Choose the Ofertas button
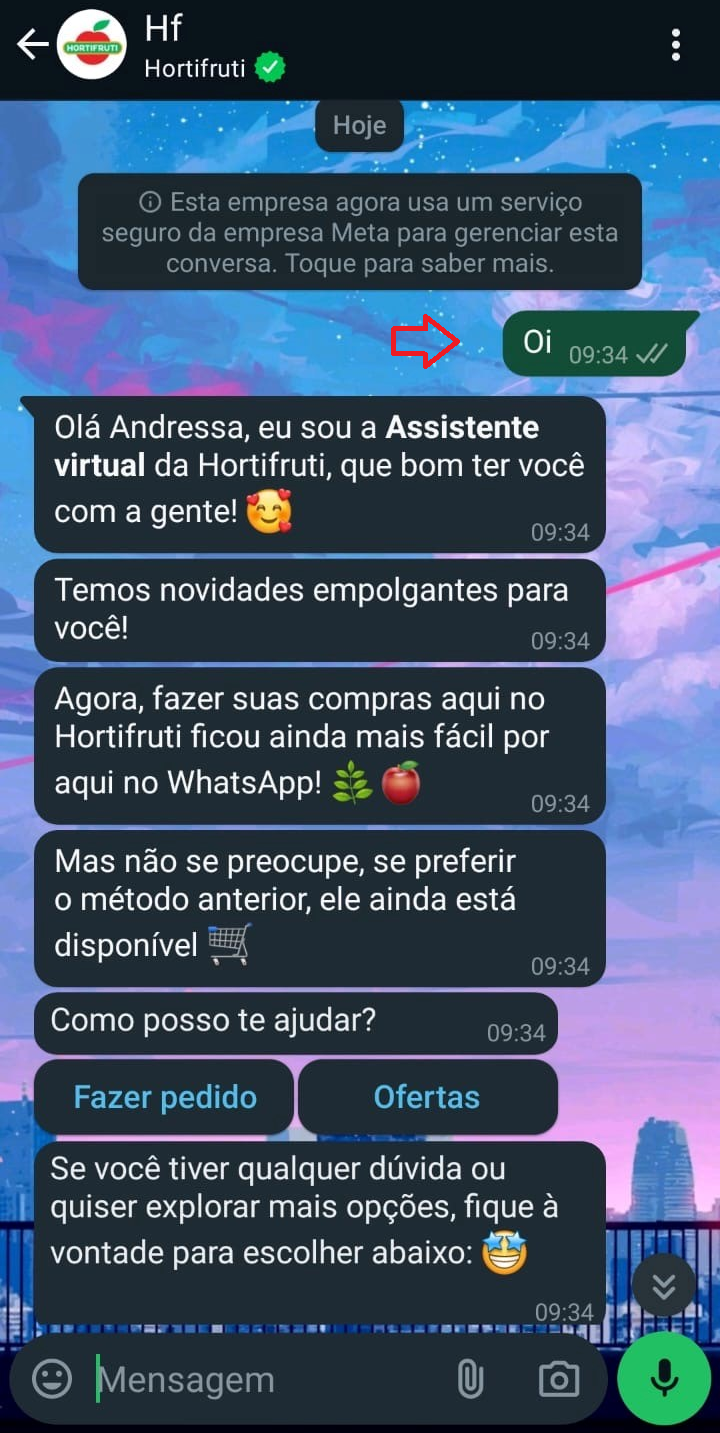The image size is (720, 1433). tap(427, 1097)
